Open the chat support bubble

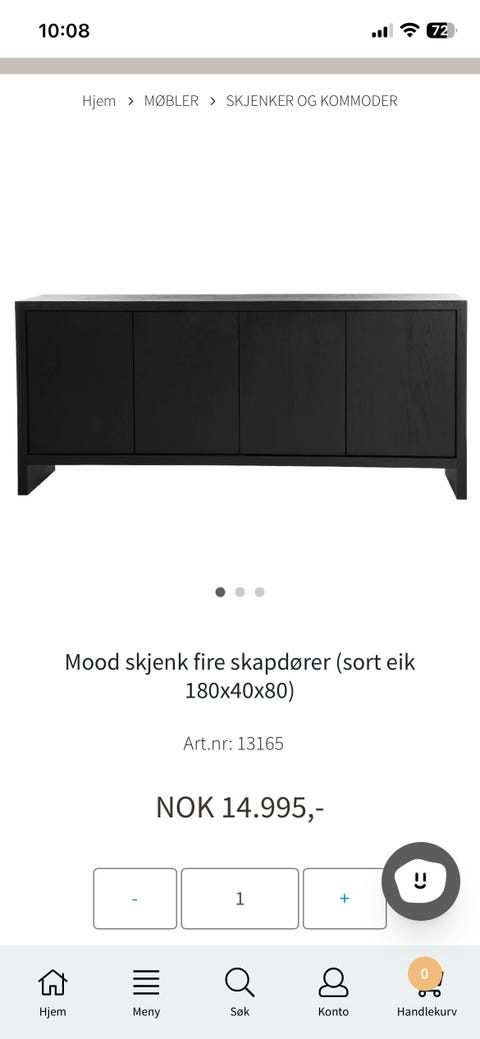pos(420,881)
